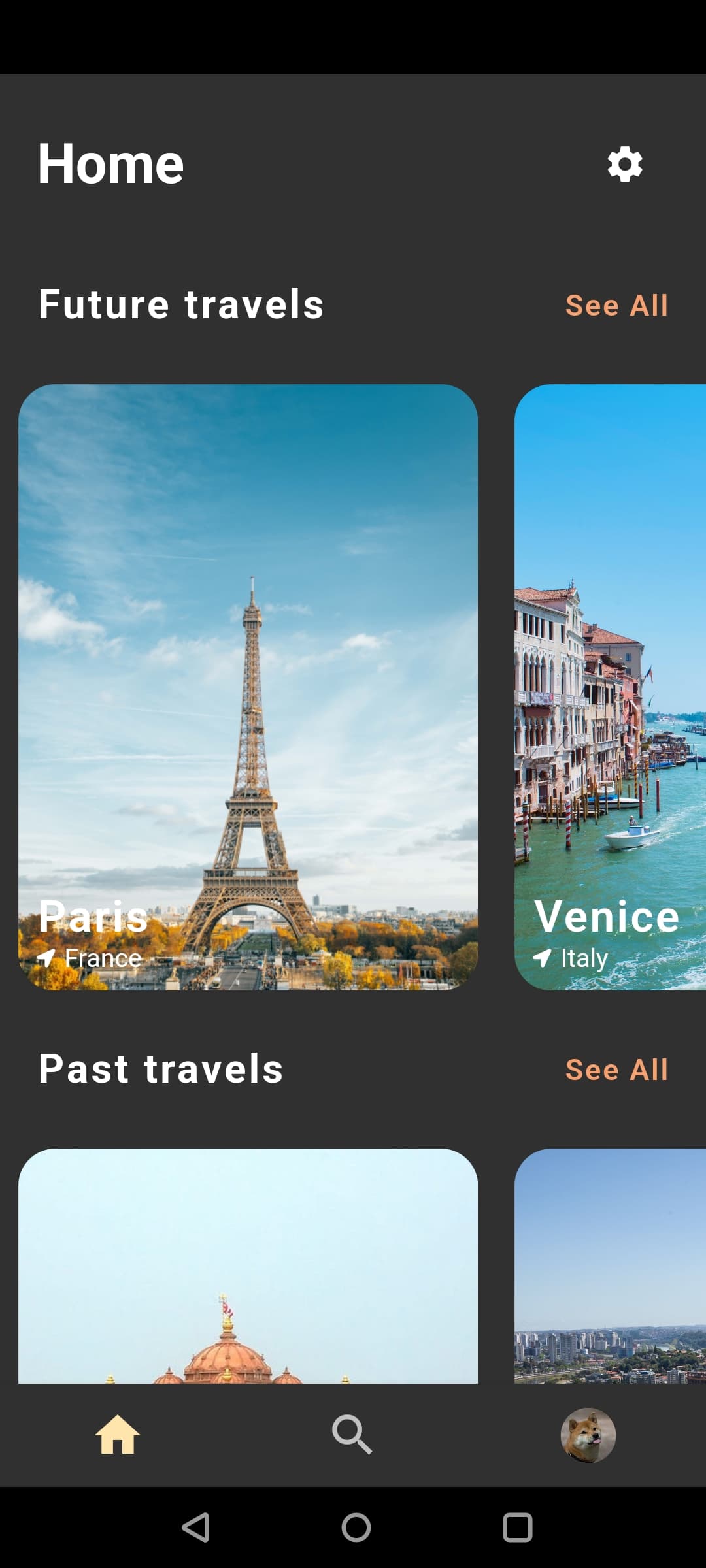The height and width of the screenshot is (1568, 706).
Task: Switch to the Home tab
Action: (x=118, y=1435)
